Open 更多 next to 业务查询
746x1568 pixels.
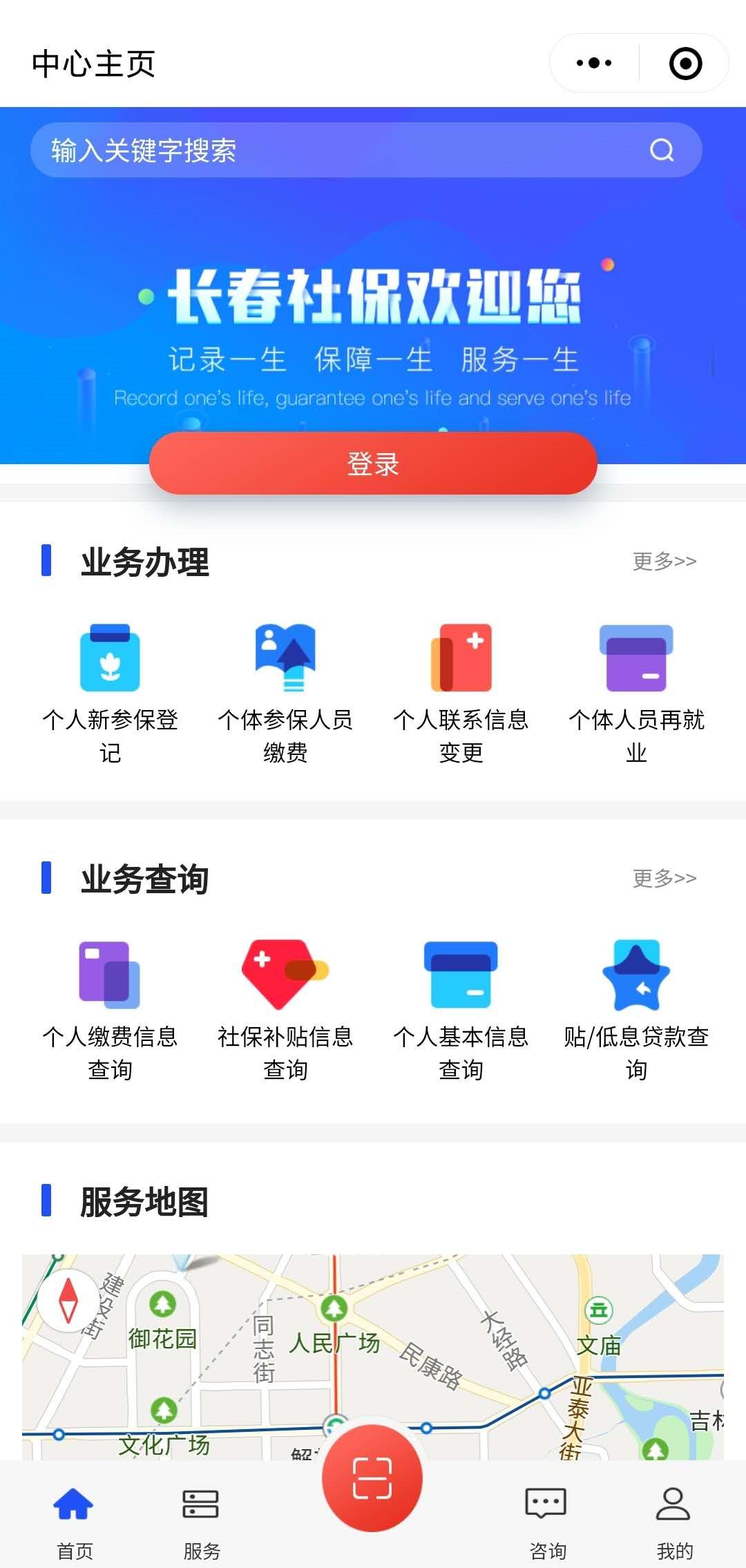664,878
